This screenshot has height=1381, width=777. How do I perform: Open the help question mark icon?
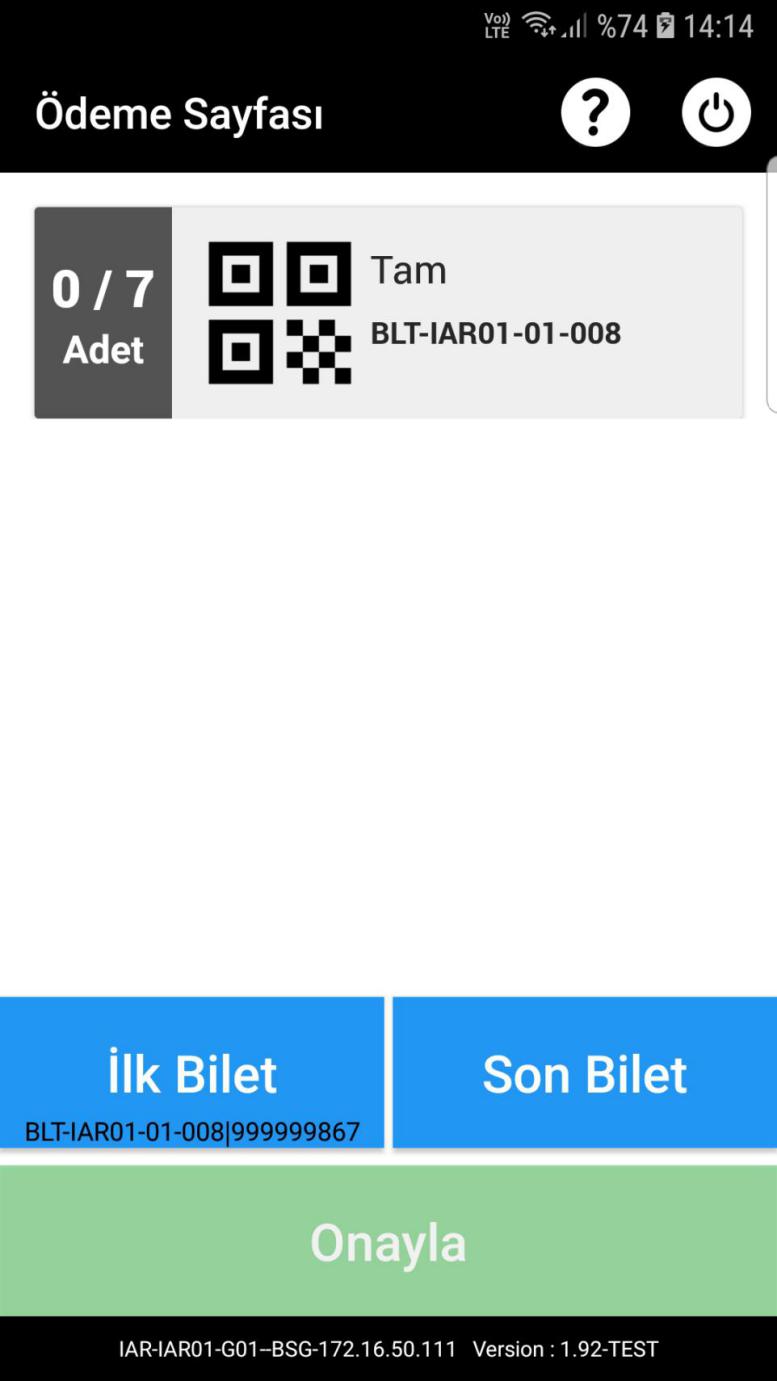[595, 113]
